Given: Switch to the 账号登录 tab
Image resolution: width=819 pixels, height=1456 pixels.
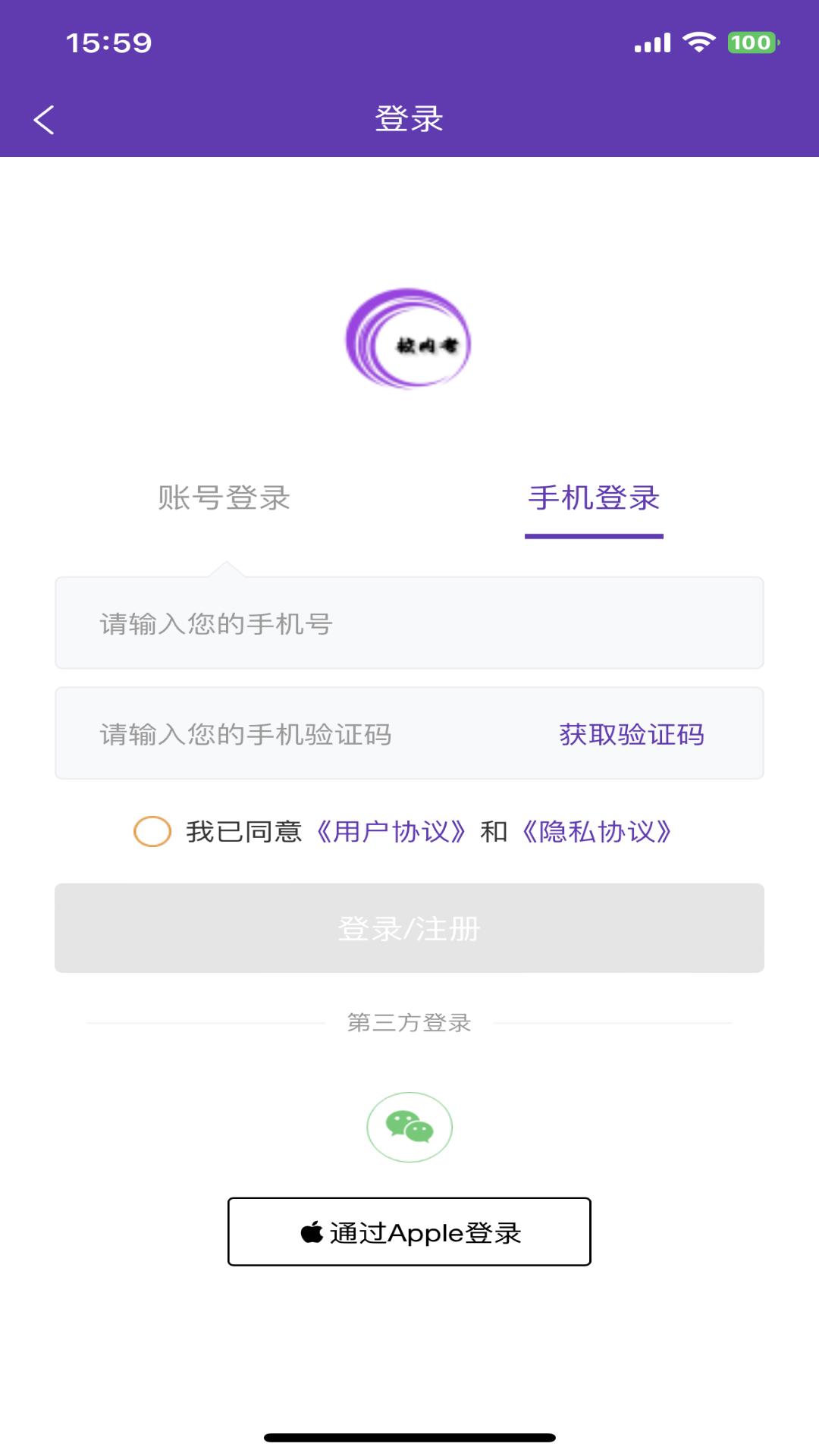Looking at the screenshot, I should 224,497.
